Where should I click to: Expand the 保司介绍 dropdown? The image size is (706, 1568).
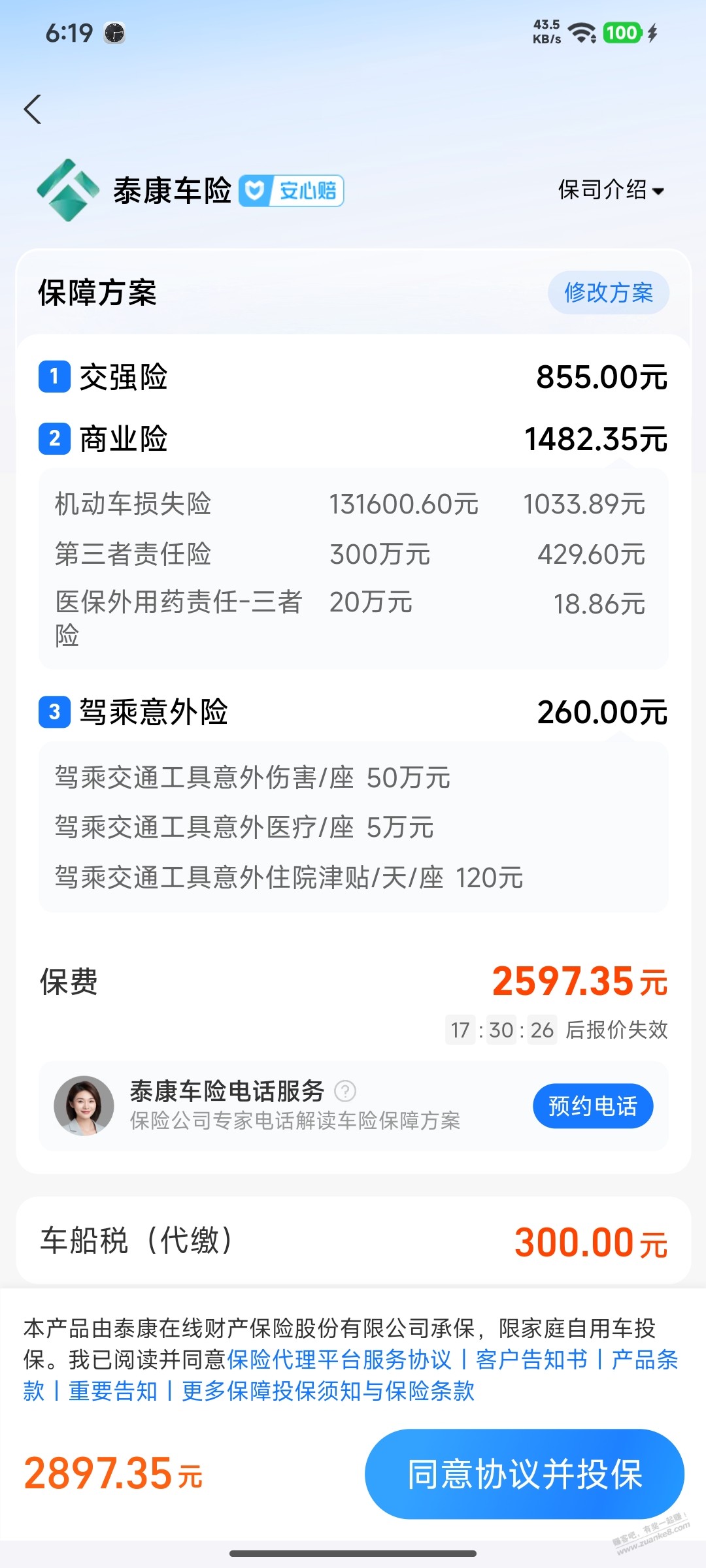611,190
